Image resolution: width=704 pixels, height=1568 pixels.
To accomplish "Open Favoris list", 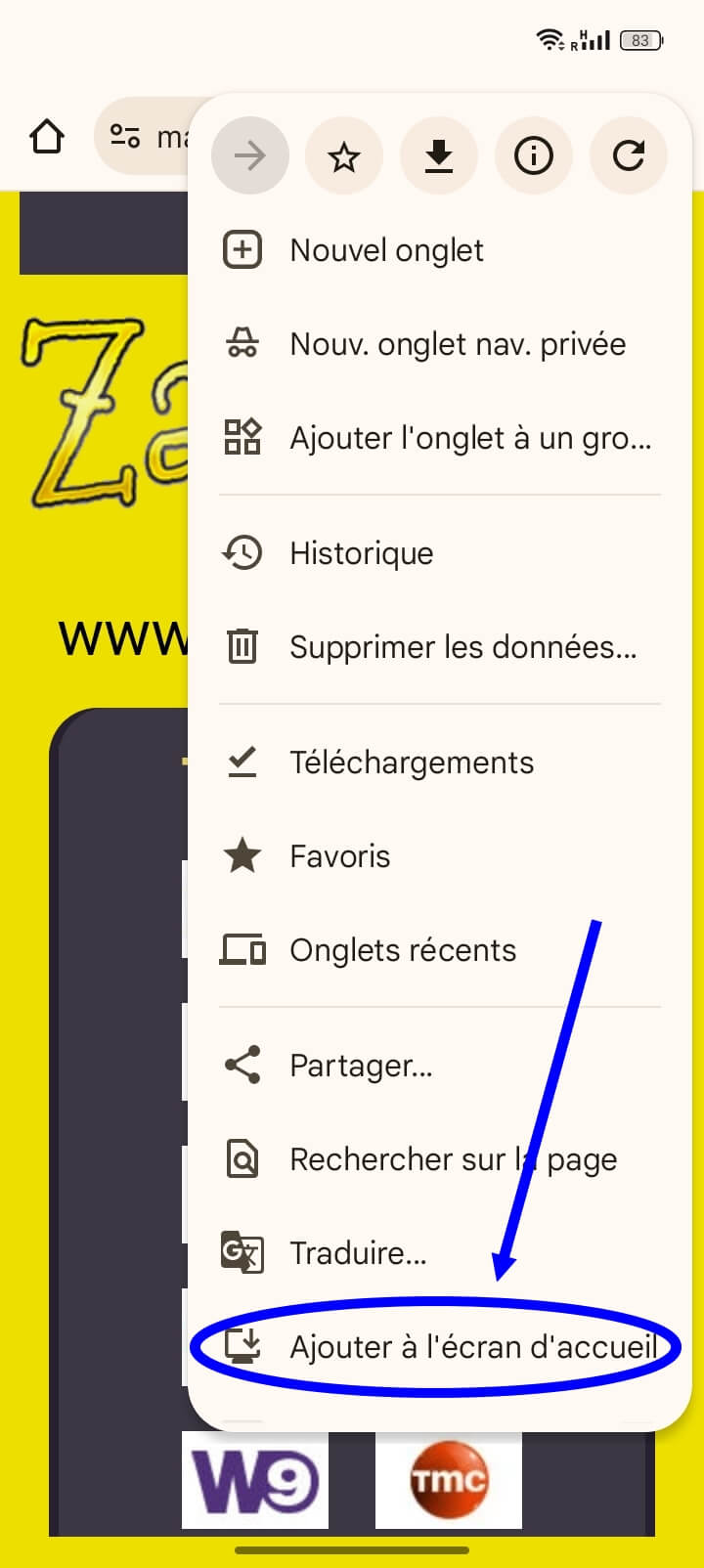I will pos(339,856).
